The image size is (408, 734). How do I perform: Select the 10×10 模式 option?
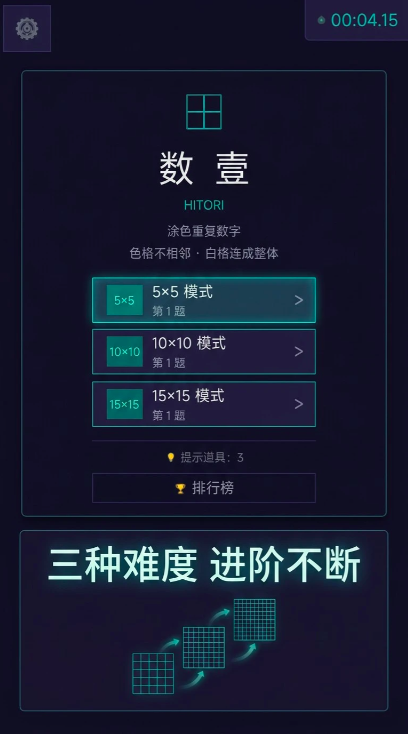pos(204,352)
